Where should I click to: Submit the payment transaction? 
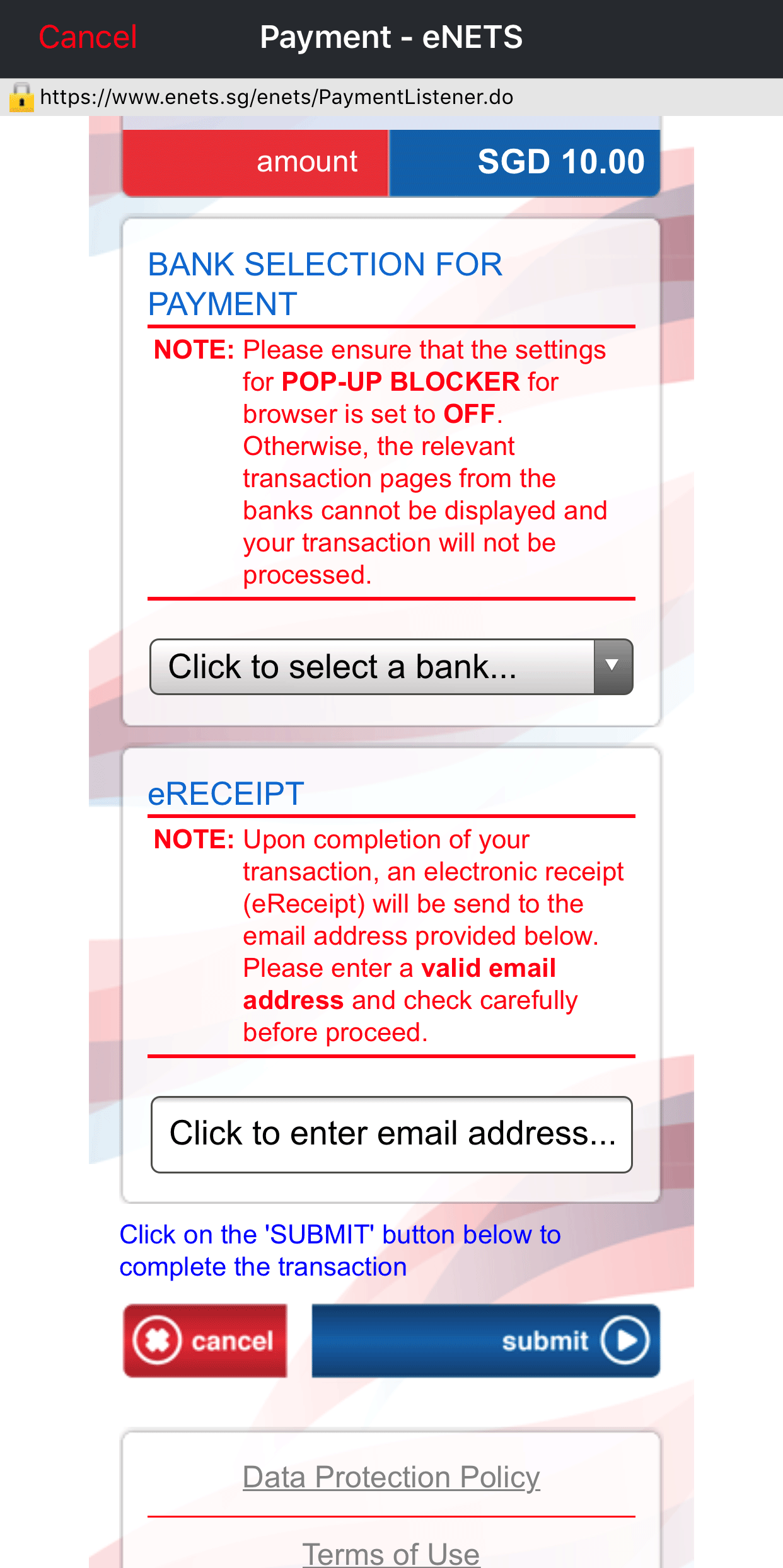pos(486,1340)
